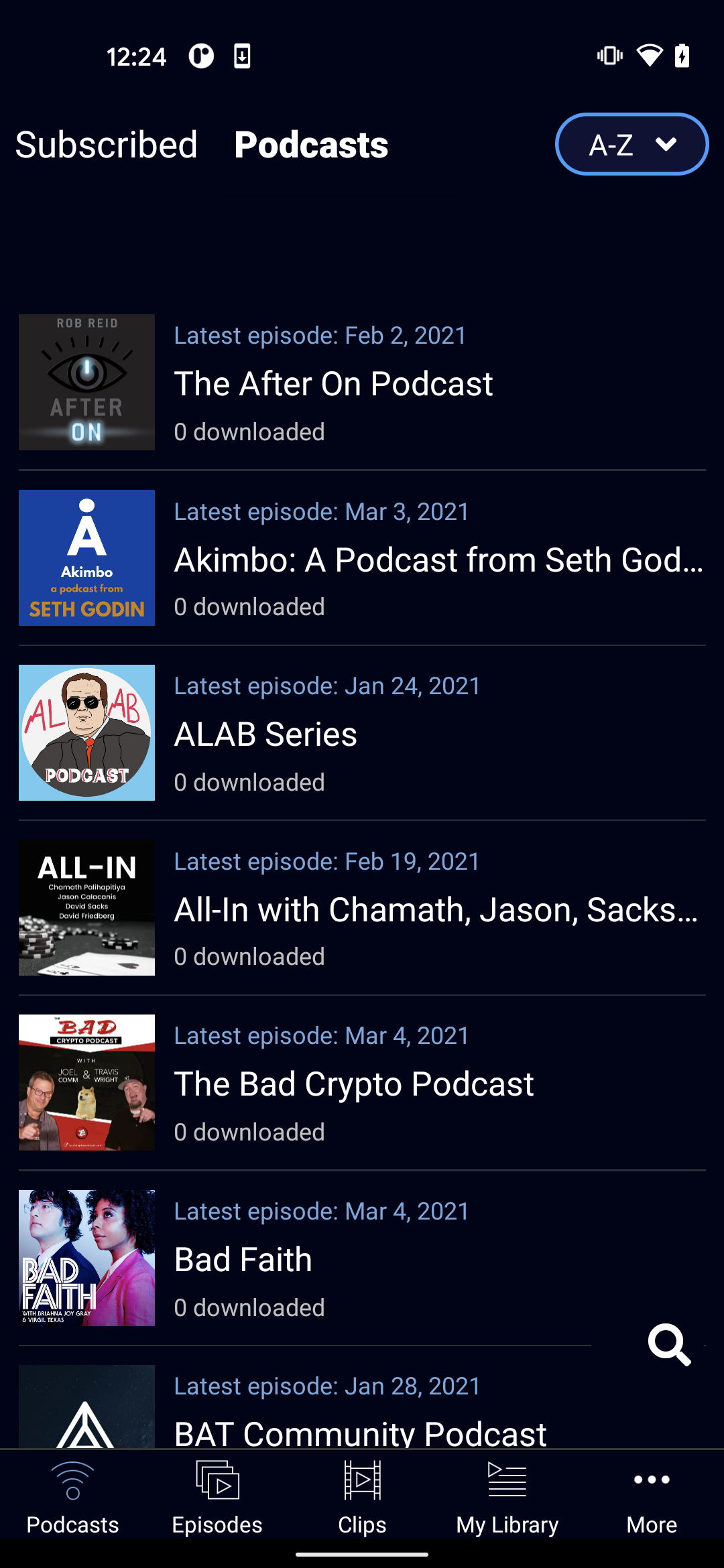
Task: Tap the search magnifier icon
Action: pos(668,1344)
